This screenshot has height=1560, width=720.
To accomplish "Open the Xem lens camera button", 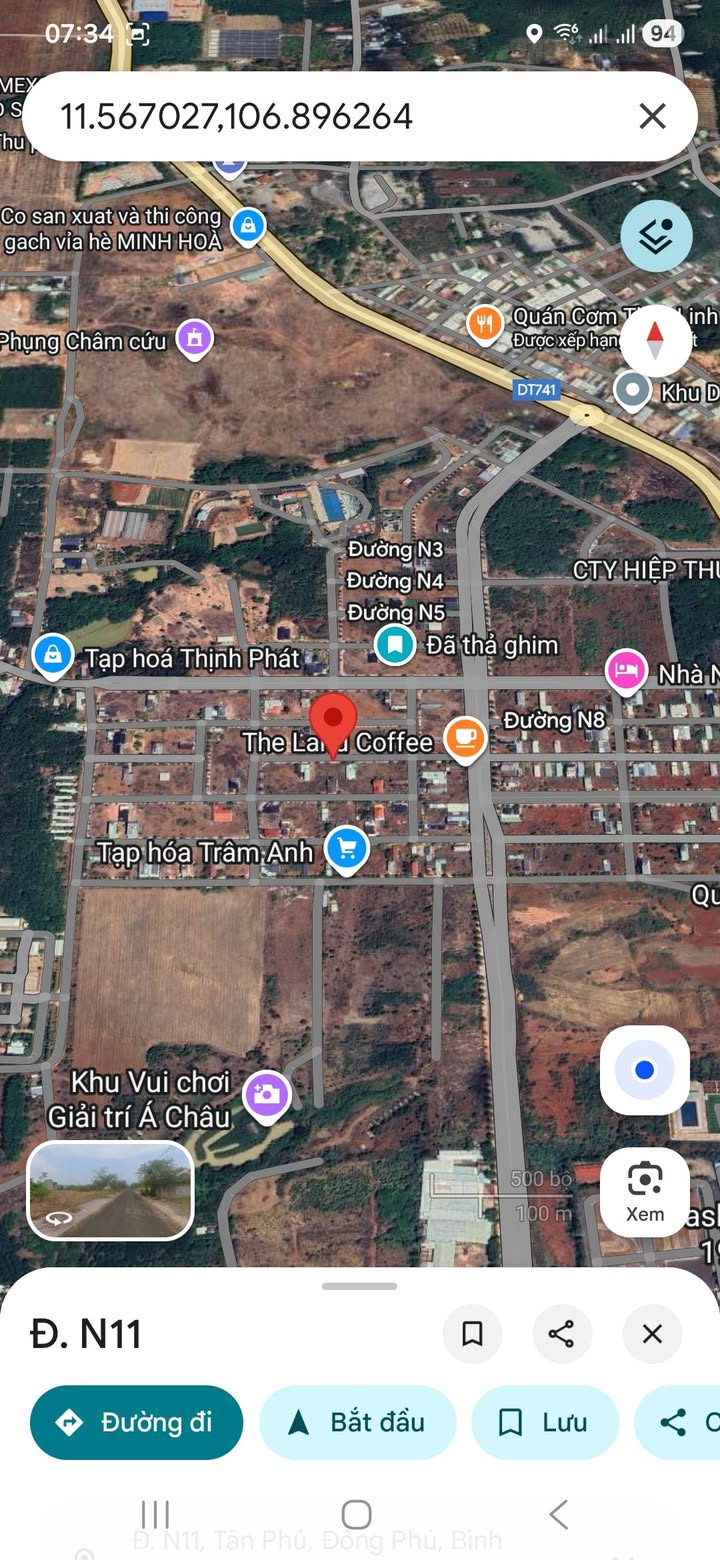I will 644,1191.
